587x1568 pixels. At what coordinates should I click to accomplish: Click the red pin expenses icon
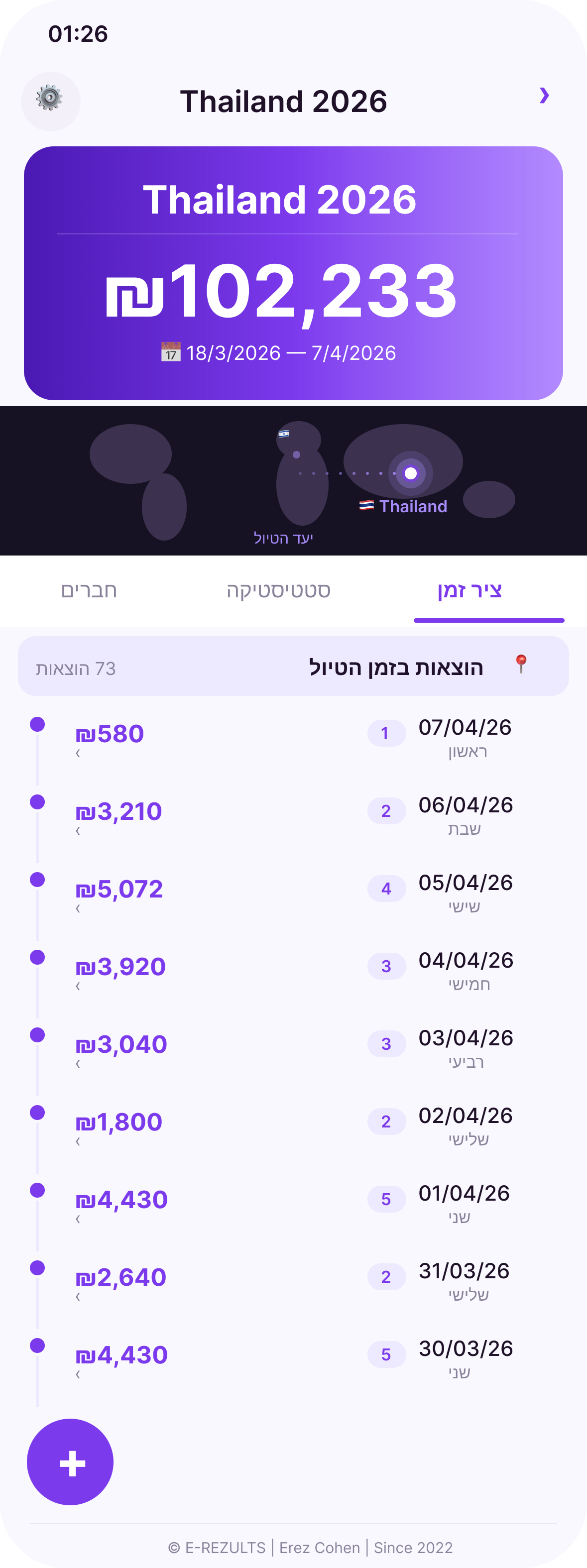[522, 665]
